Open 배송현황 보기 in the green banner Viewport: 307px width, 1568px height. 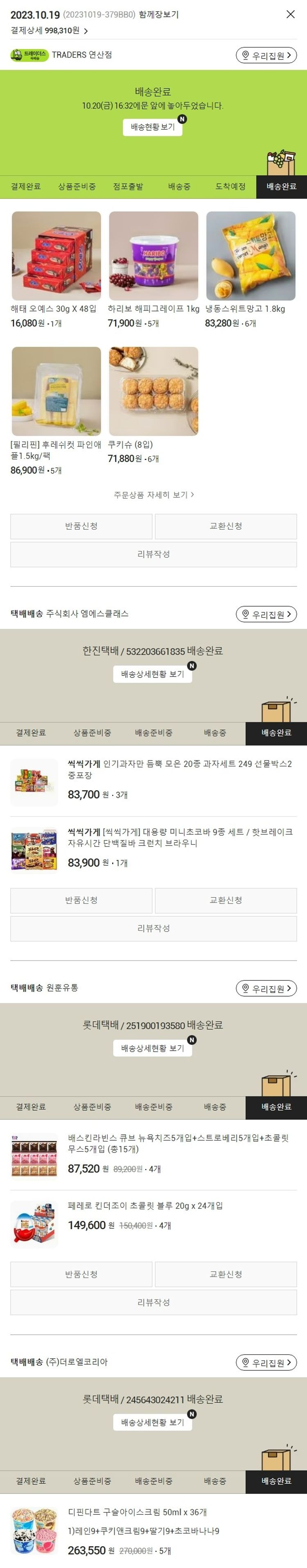tap(152, 127)
